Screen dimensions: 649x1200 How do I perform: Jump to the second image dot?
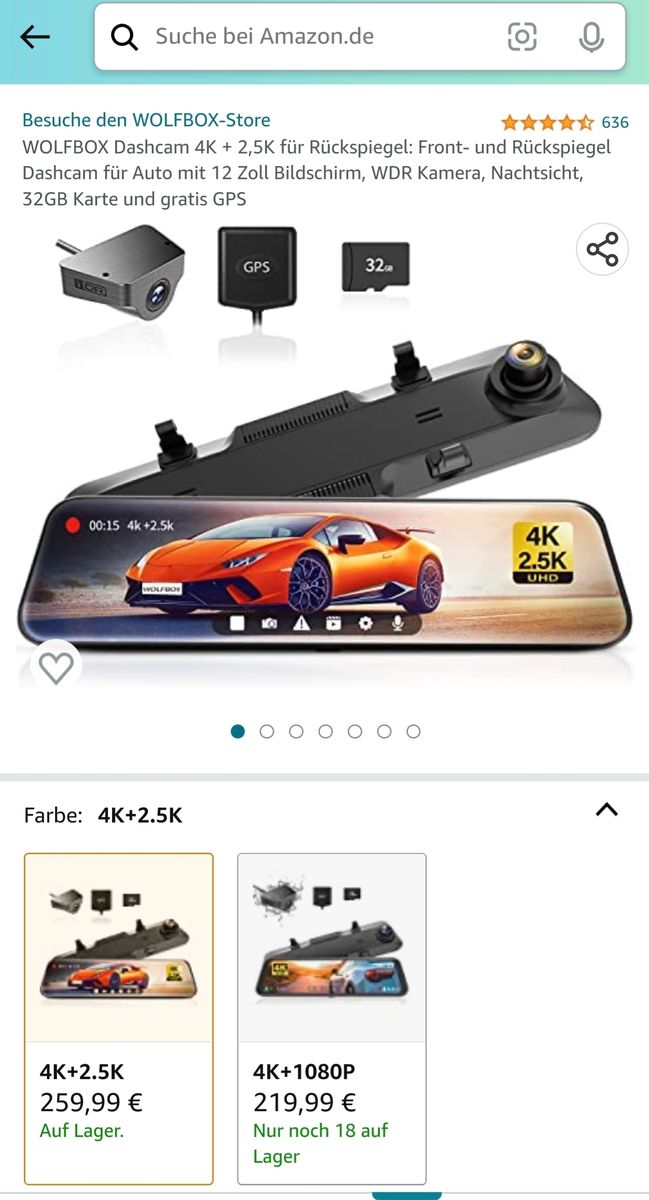pyautogui.click(x=267, y=731)
